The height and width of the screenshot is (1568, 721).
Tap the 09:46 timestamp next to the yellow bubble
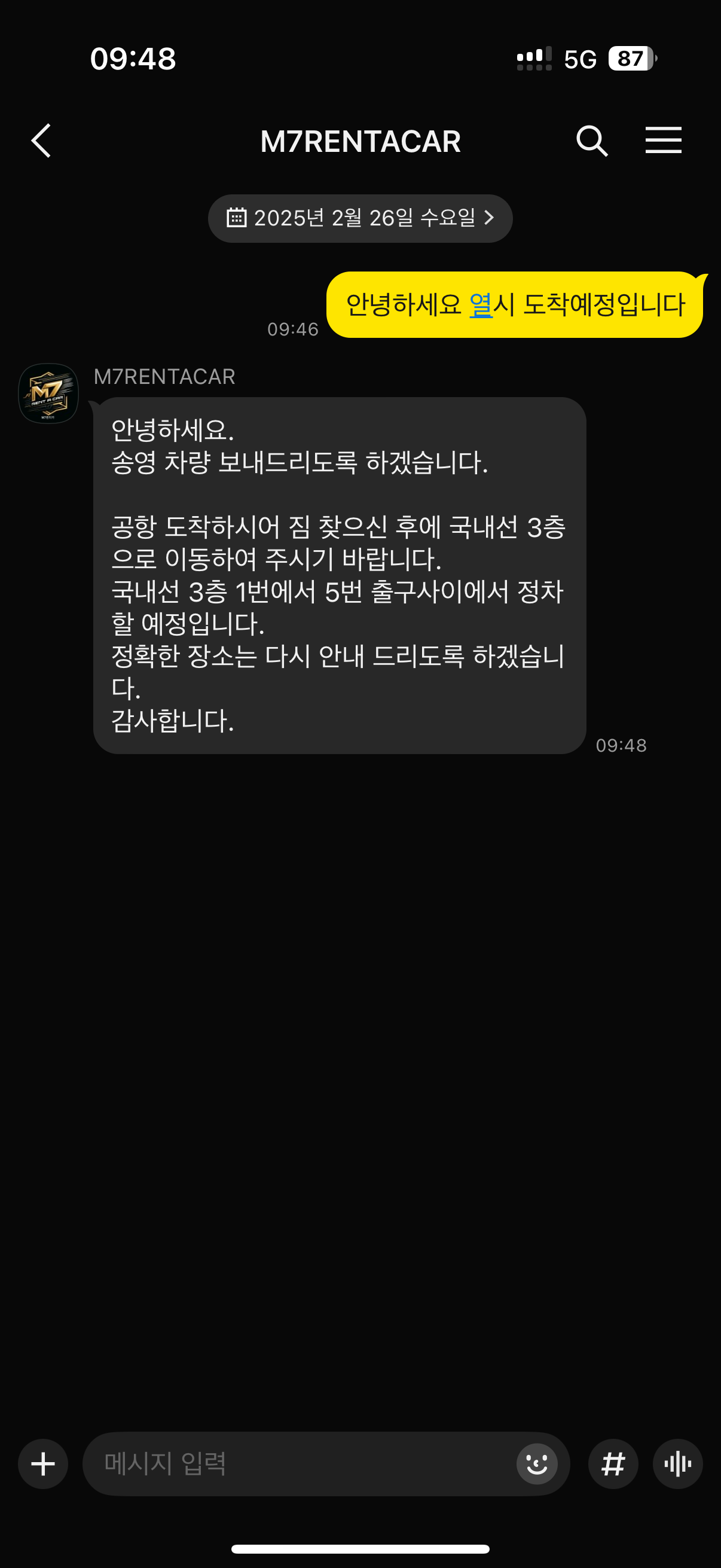point(295,330)
